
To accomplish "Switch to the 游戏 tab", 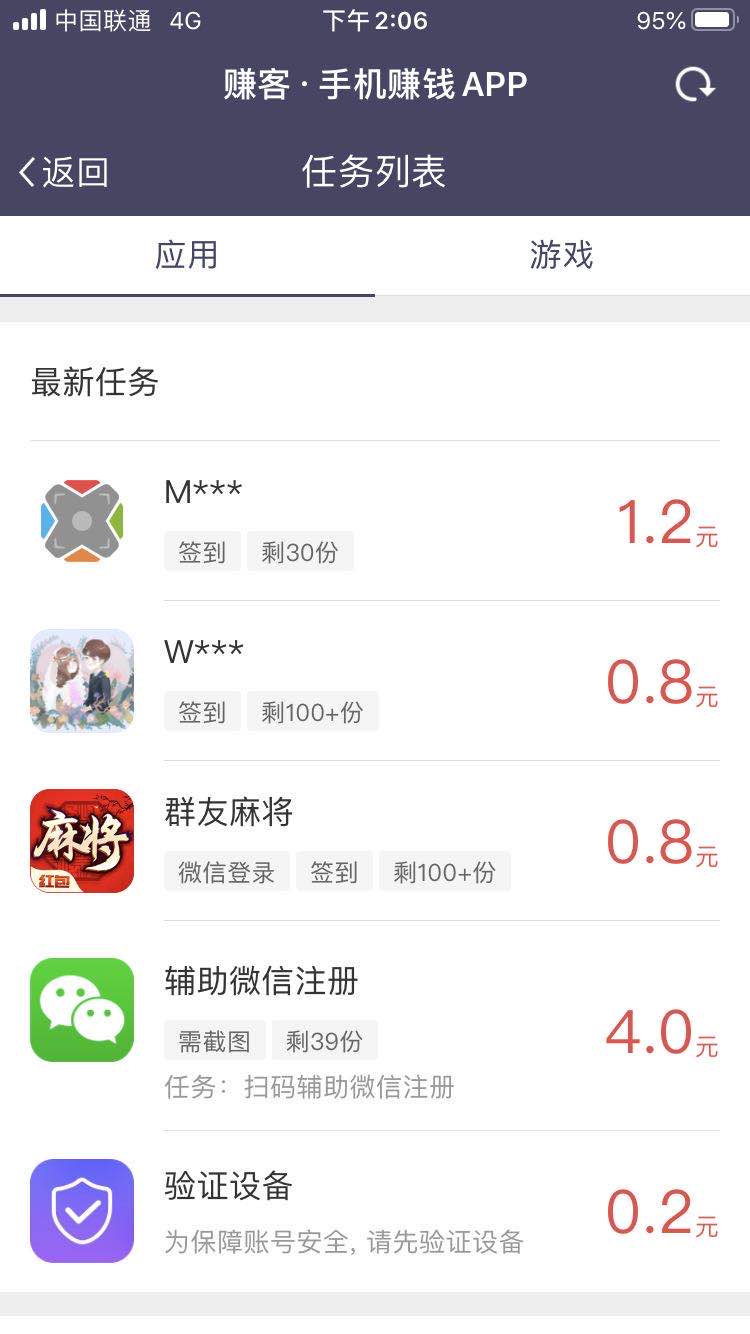I will click(x=561, y=255).
